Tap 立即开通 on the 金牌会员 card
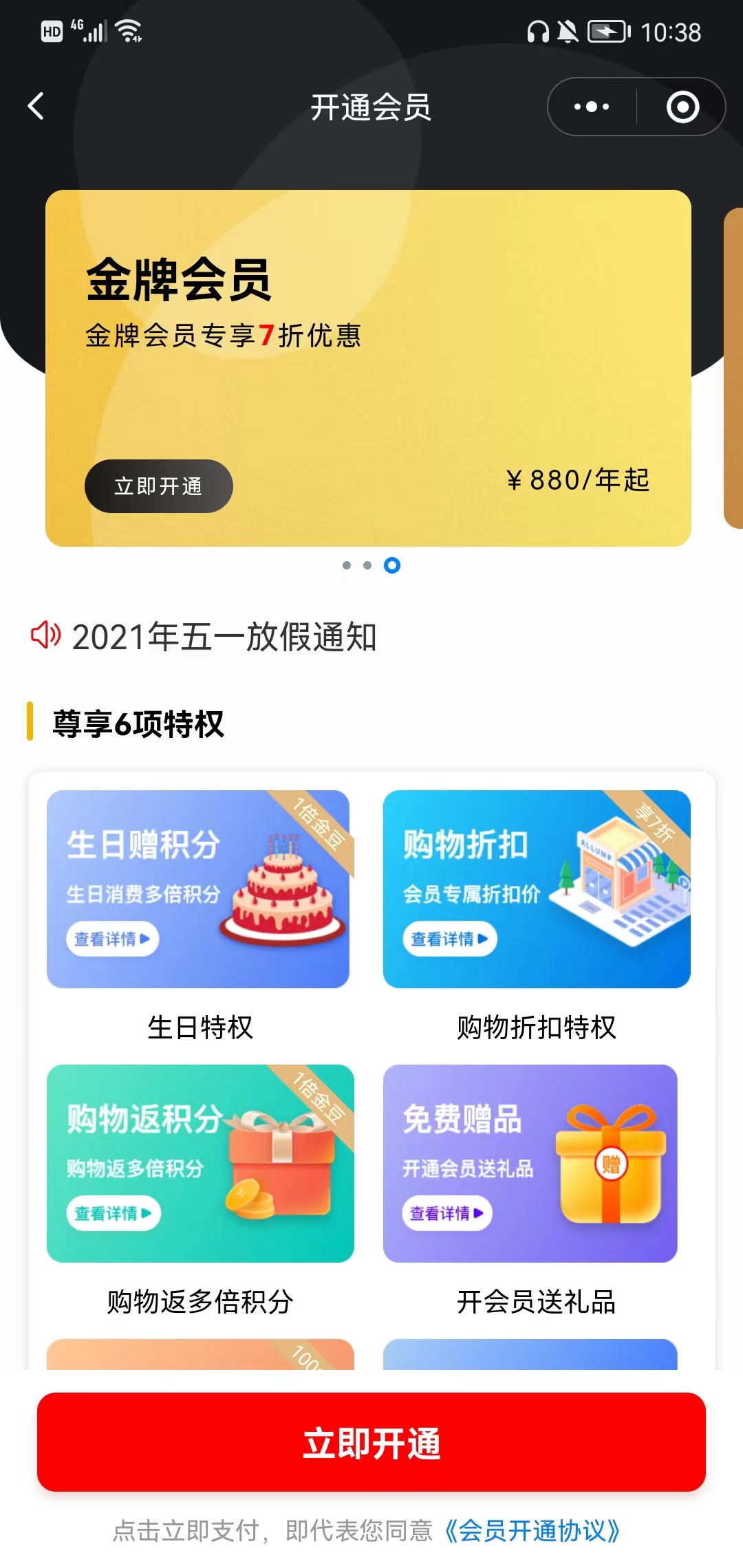Screen dimensions: 743x1568 [158, 486]
